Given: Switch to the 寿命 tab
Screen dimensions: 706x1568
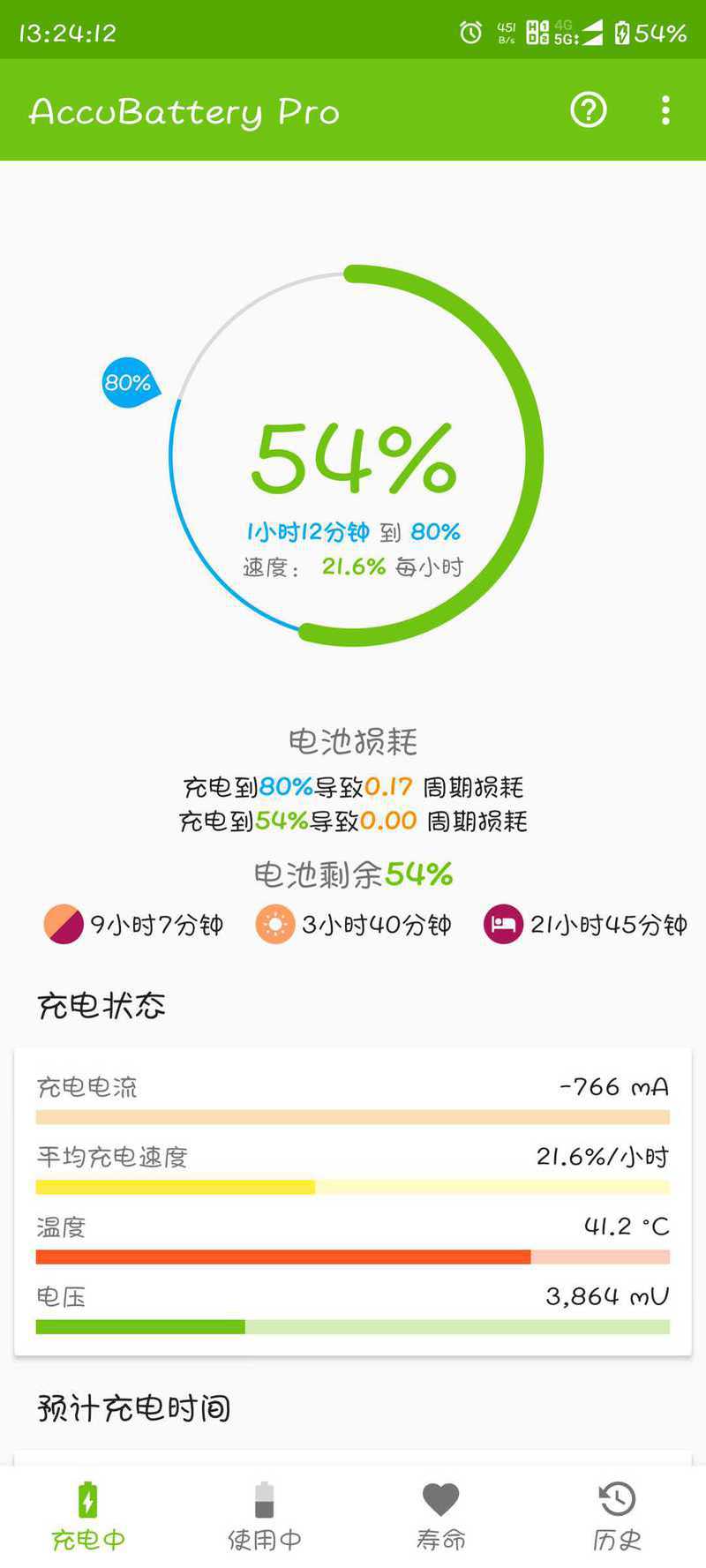Looking at the screenshot, I should tap(440, 1516).
